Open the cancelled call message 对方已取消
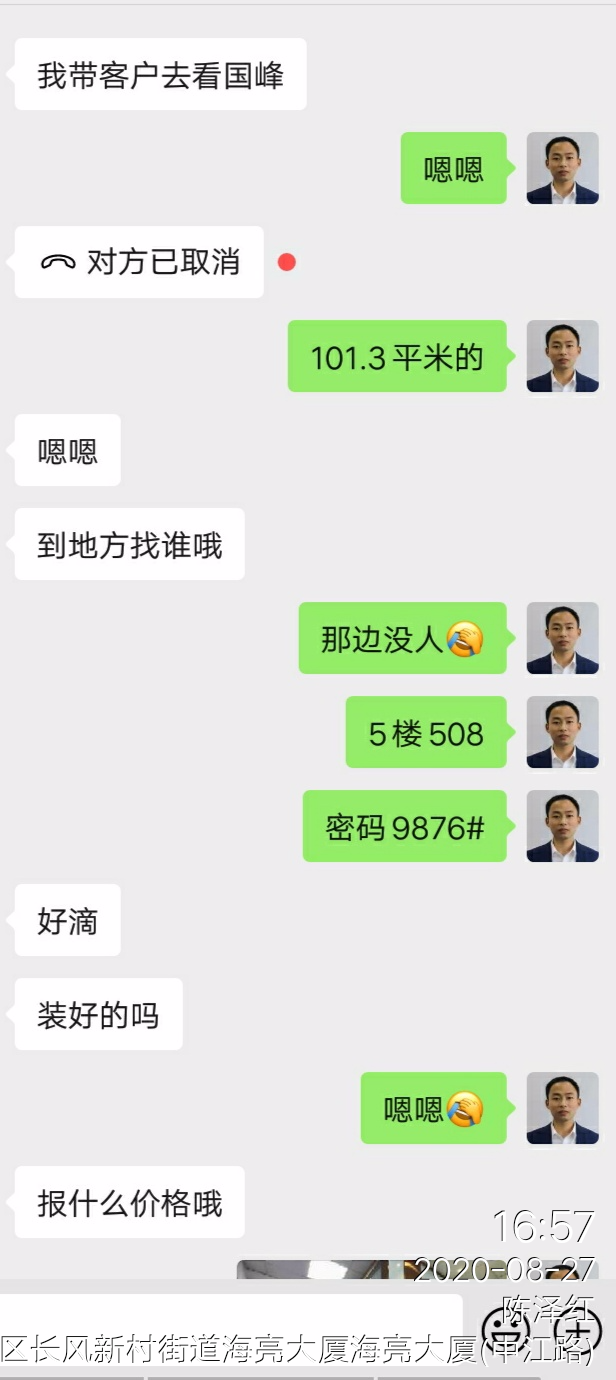The height and width of the screenshot is (1380, 616). point(140,262)
